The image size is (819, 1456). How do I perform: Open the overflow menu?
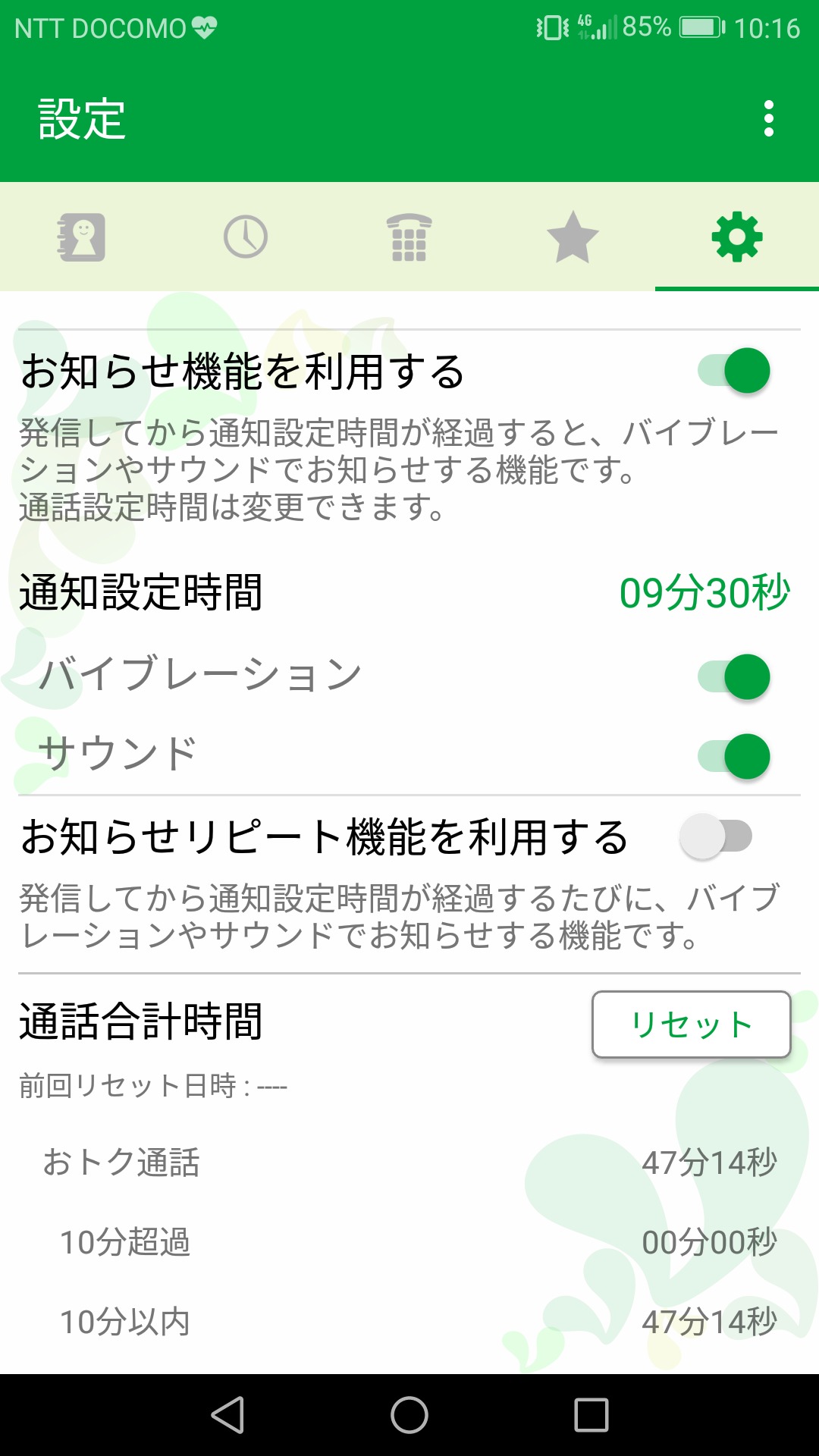coord(769,119)
